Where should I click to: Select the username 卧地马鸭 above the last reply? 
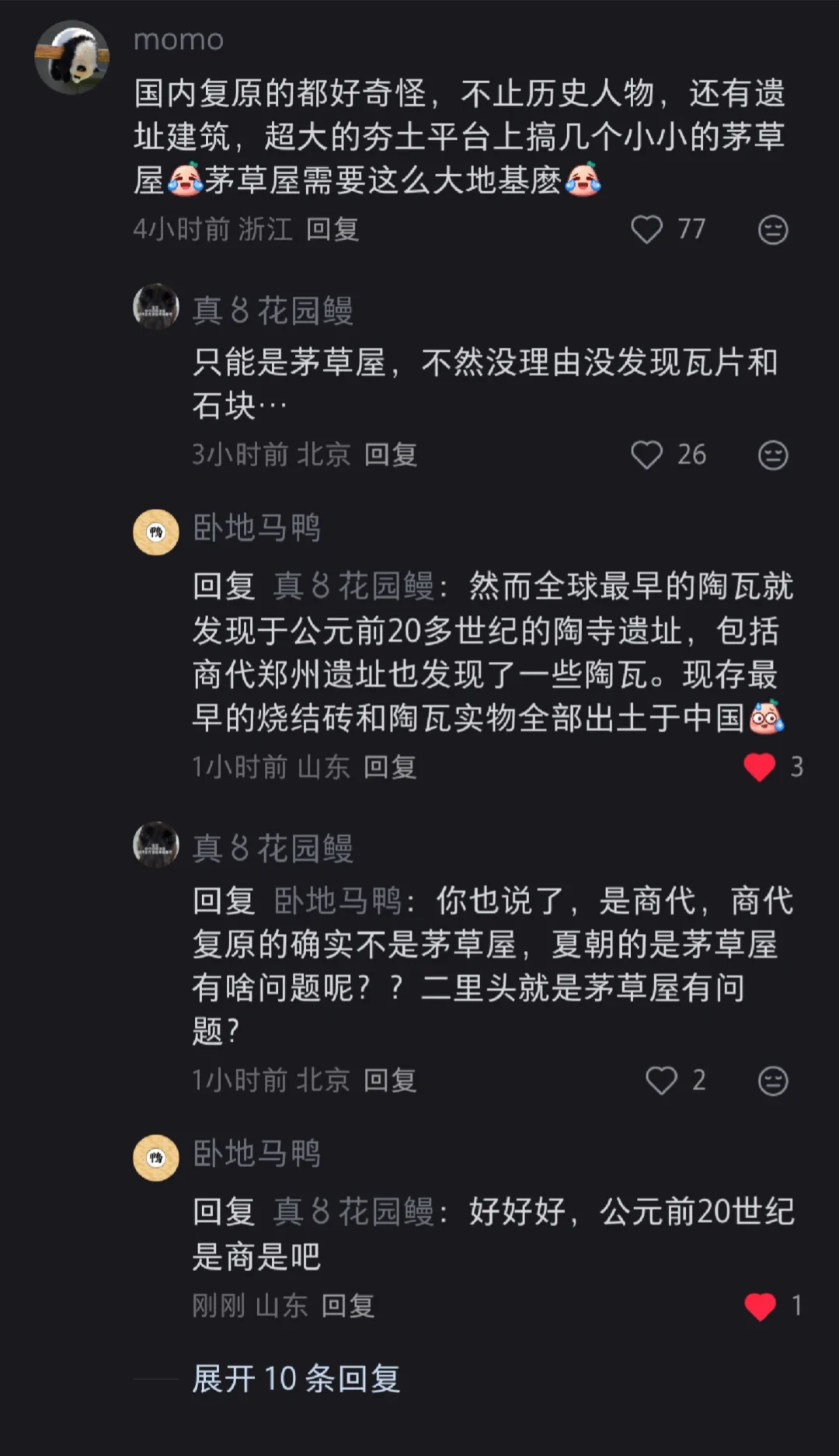256,1155
